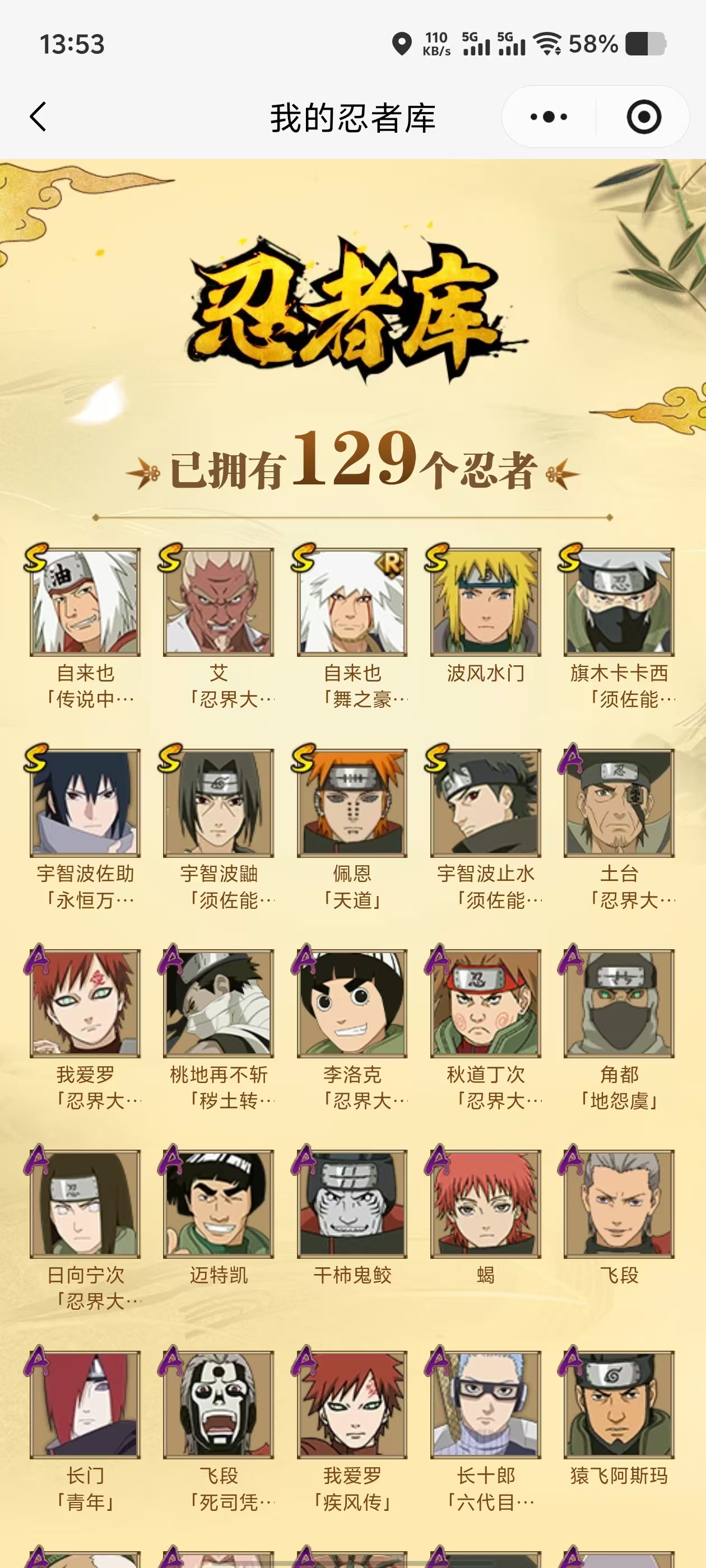
Task: View 角都「地怨虞」ninja card
Action: (x=619, y=1003)
